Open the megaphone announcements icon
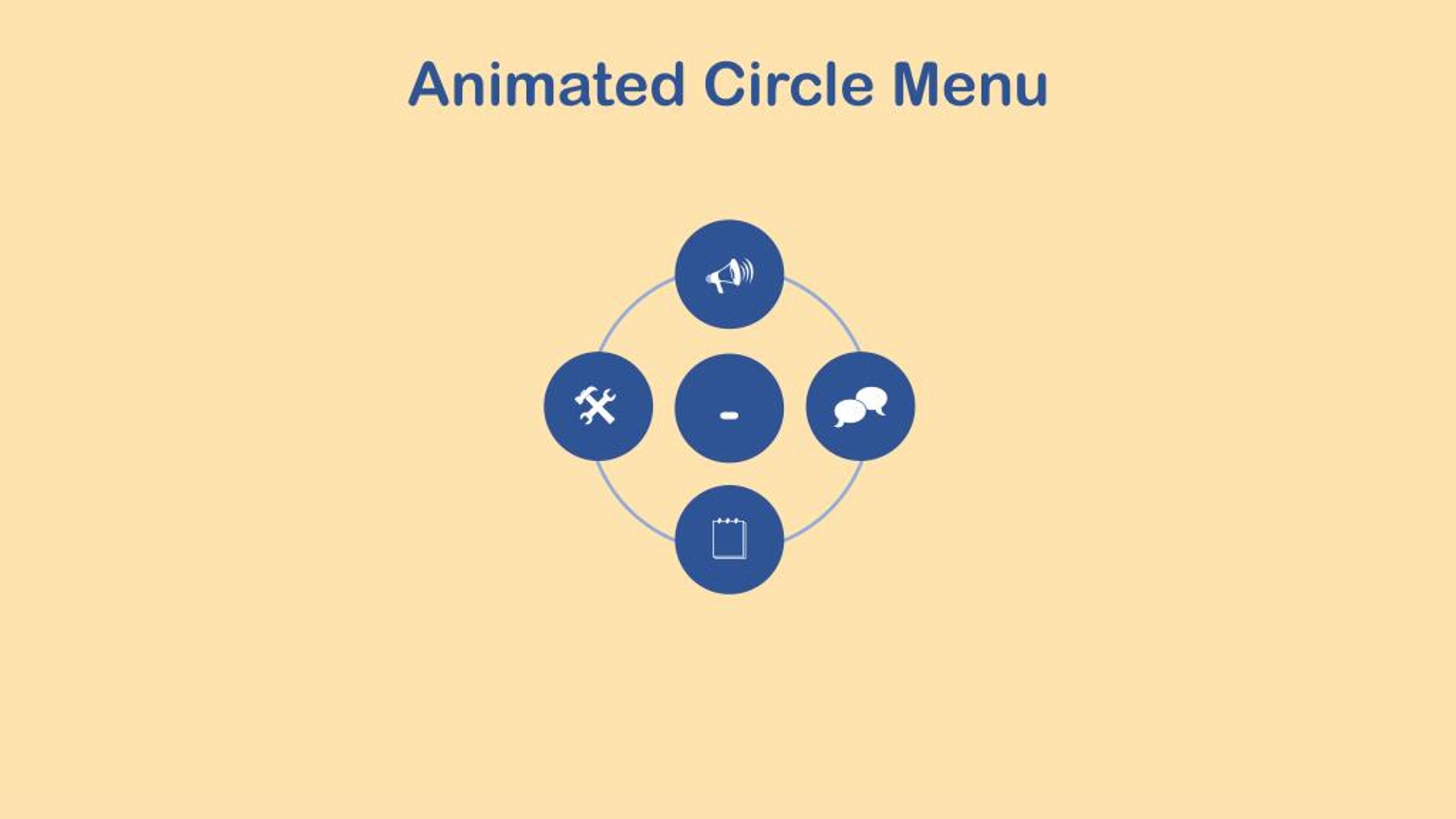 (729, 274)
